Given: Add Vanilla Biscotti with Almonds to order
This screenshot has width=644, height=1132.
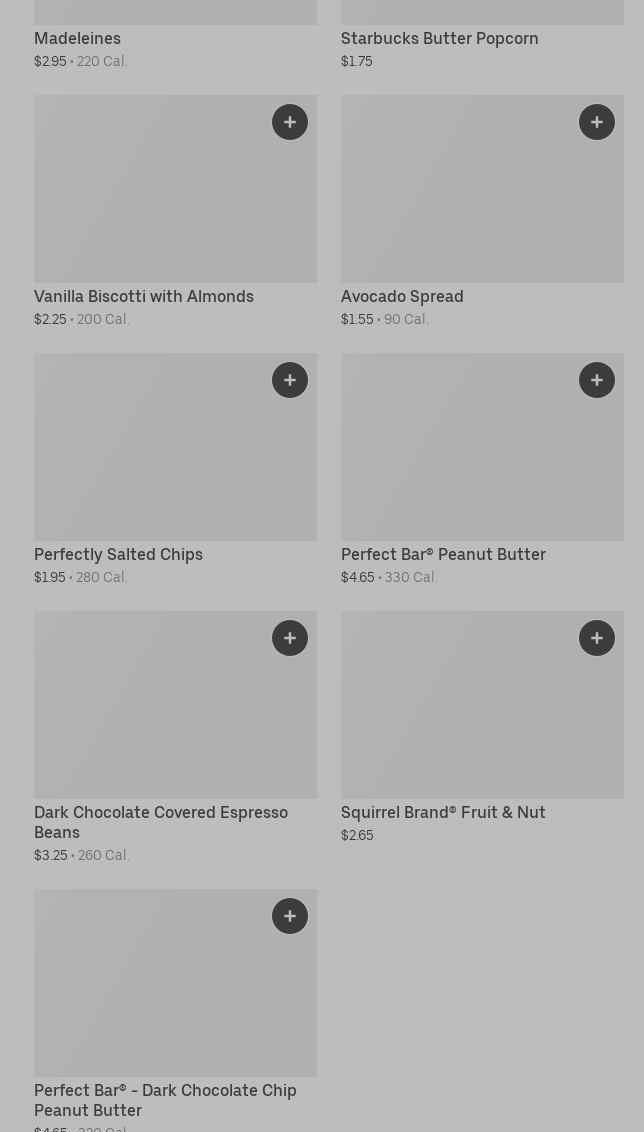Looking at the screenshot, I should click(290, 122).
